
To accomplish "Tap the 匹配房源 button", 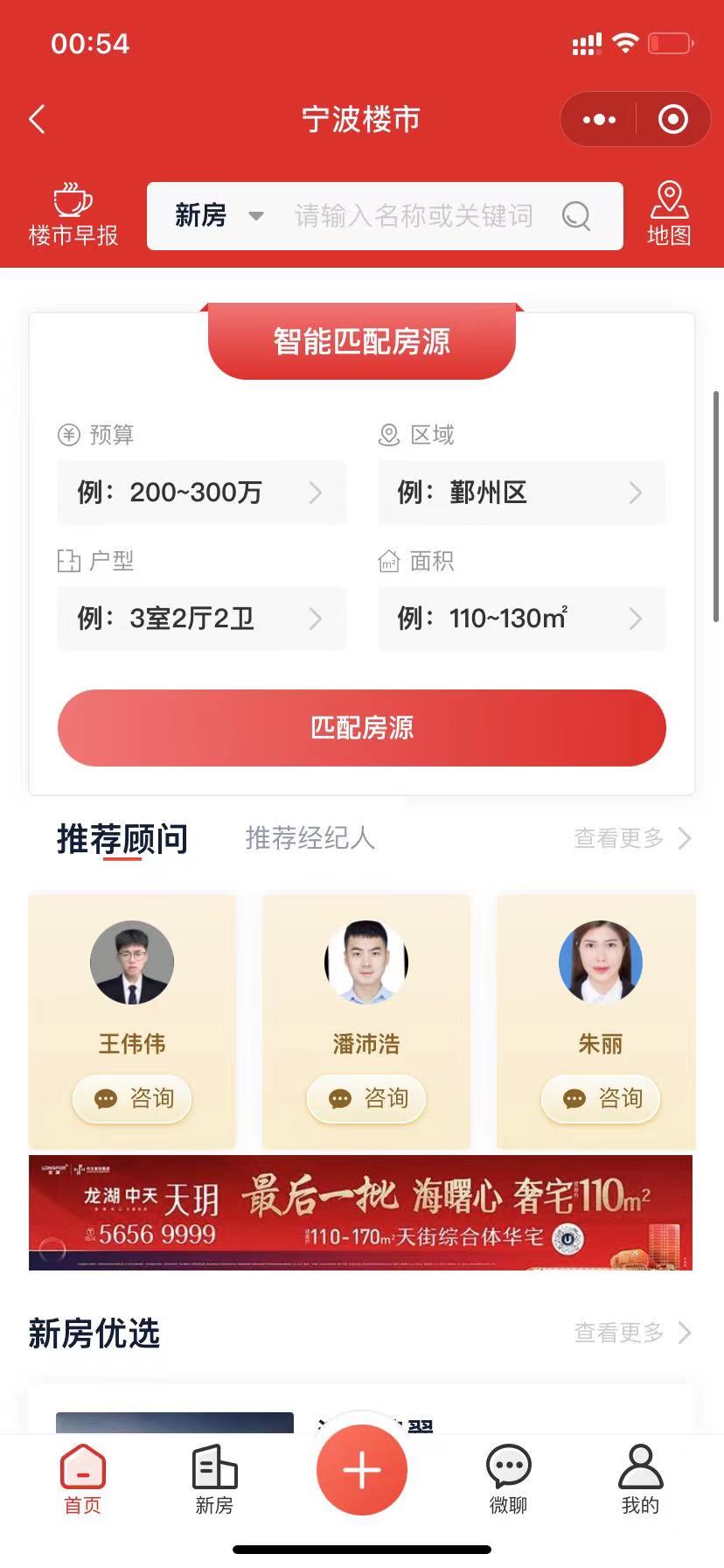I will point(362,728).
